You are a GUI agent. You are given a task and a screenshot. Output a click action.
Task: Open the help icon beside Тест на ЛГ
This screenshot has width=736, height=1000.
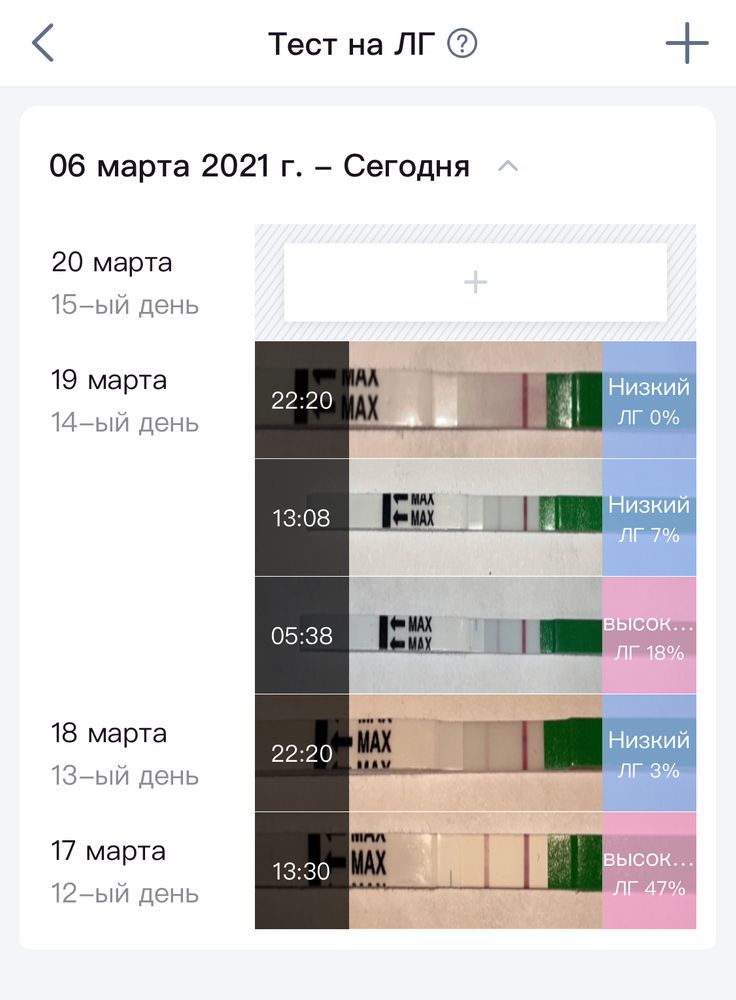click(x=462, y=44)
